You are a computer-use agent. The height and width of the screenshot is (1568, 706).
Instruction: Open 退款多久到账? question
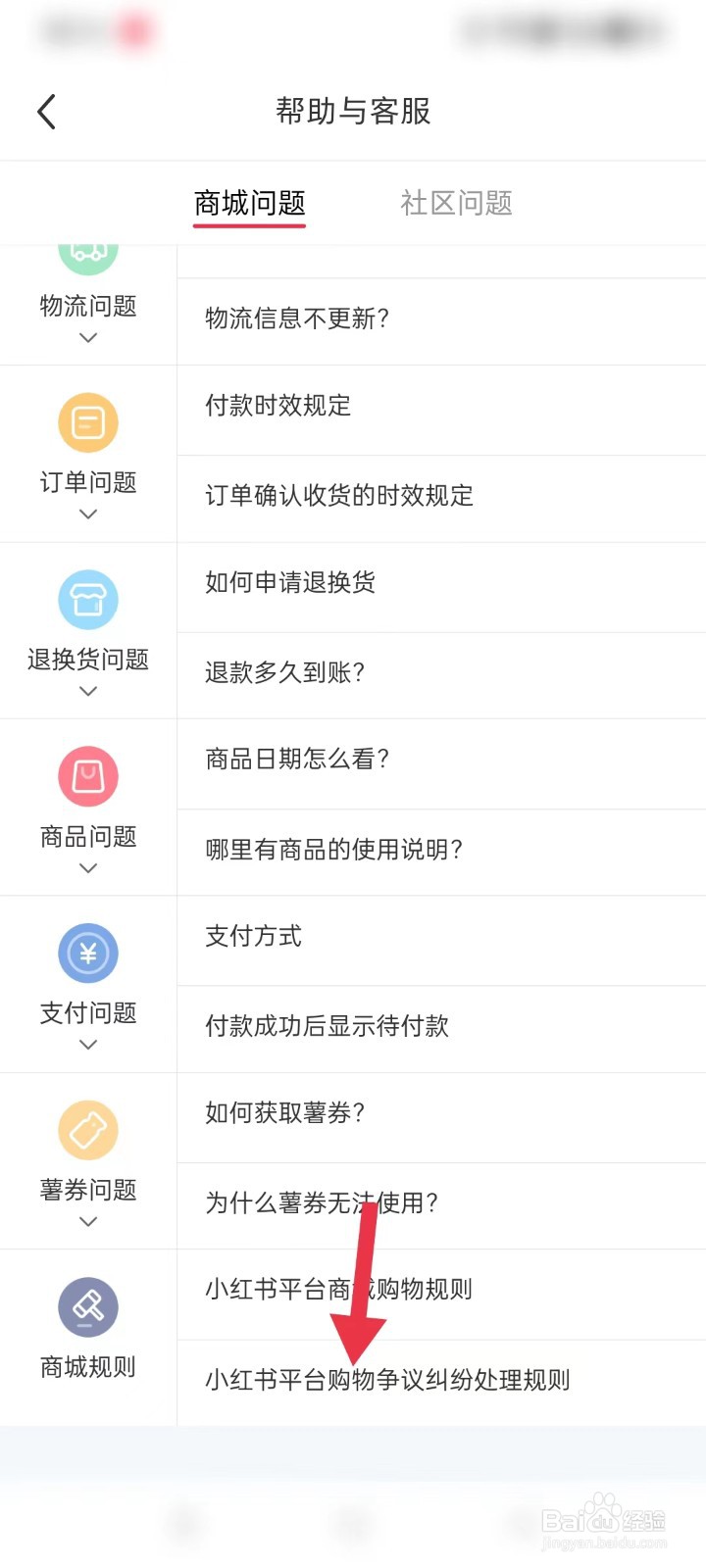point(441,673)
